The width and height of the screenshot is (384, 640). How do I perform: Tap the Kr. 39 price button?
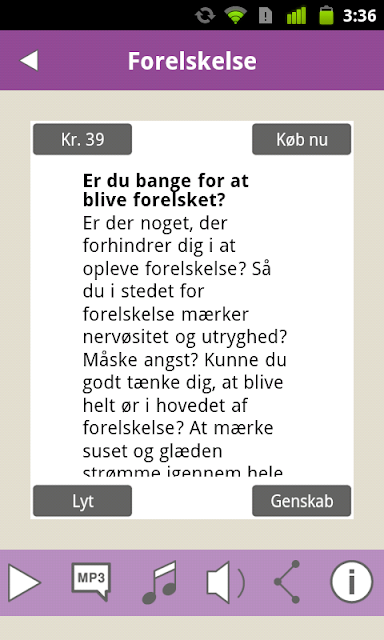(x=82, y=140)
